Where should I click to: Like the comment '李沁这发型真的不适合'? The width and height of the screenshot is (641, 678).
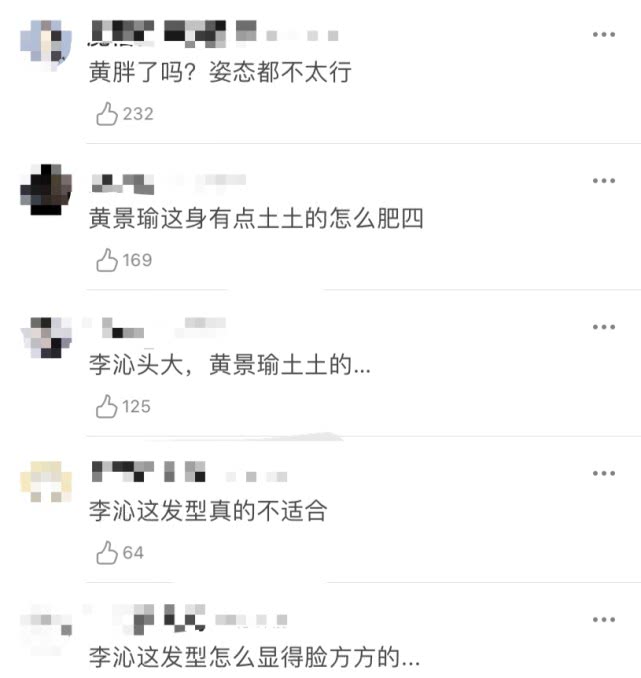click(107, 553)
